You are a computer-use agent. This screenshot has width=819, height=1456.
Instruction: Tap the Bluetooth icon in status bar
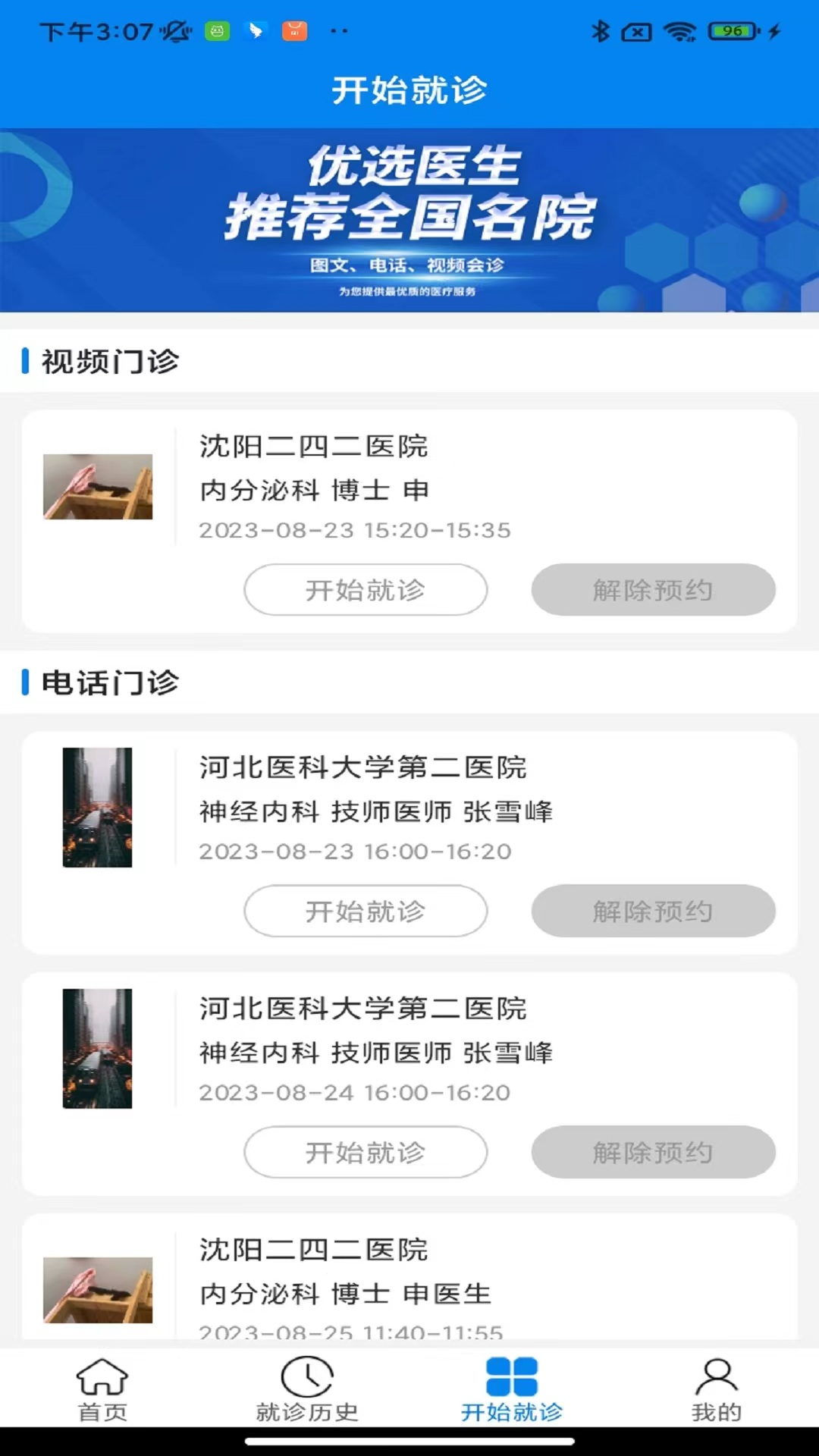(601, 32)
